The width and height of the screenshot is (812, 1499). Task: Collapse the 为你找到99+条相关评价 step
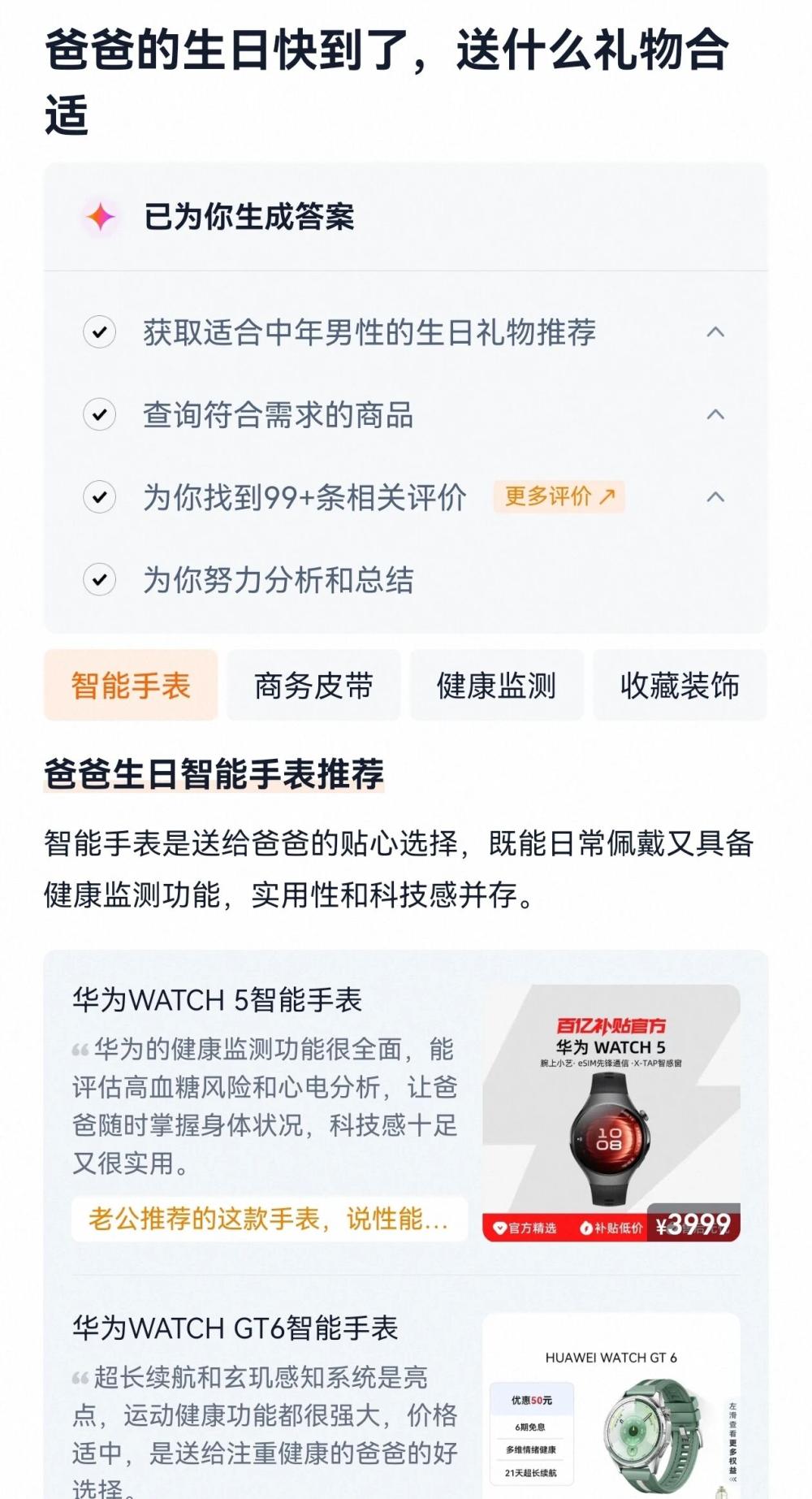(715, 497)
